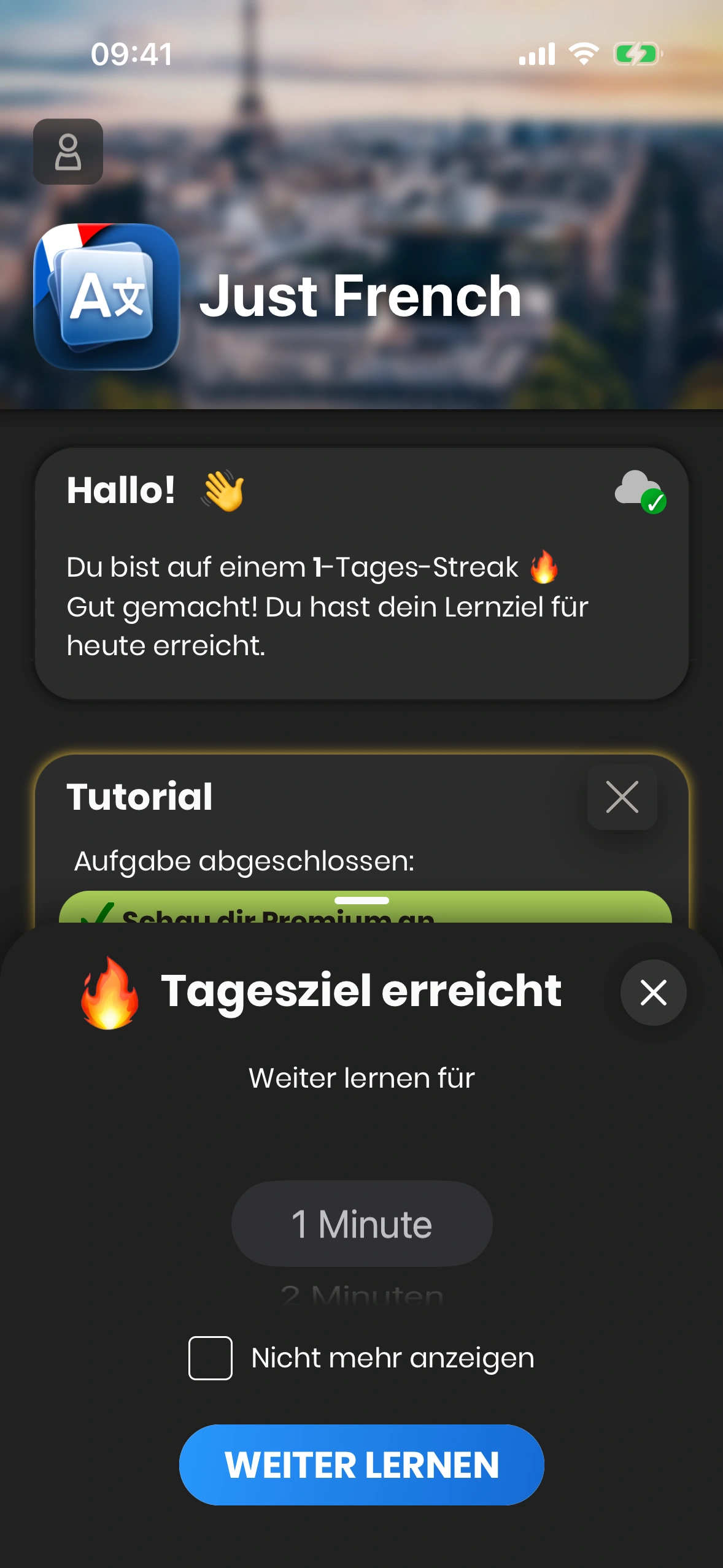Check the Nicht mehr anzeigen box
Screen dimensions: 723x1568
coord(210,1358)
